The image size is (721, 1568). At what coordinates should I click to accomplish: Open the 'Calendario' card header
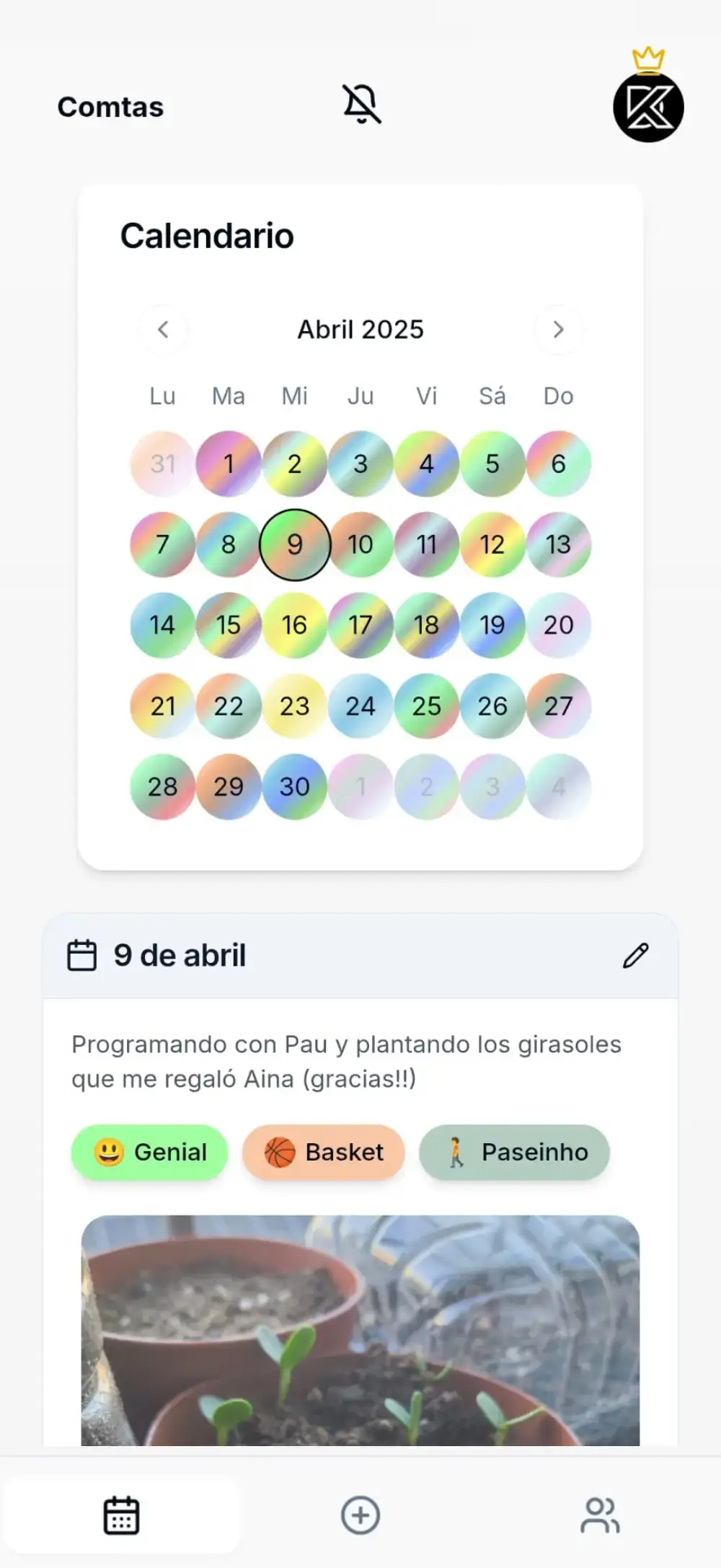(207, 235)
